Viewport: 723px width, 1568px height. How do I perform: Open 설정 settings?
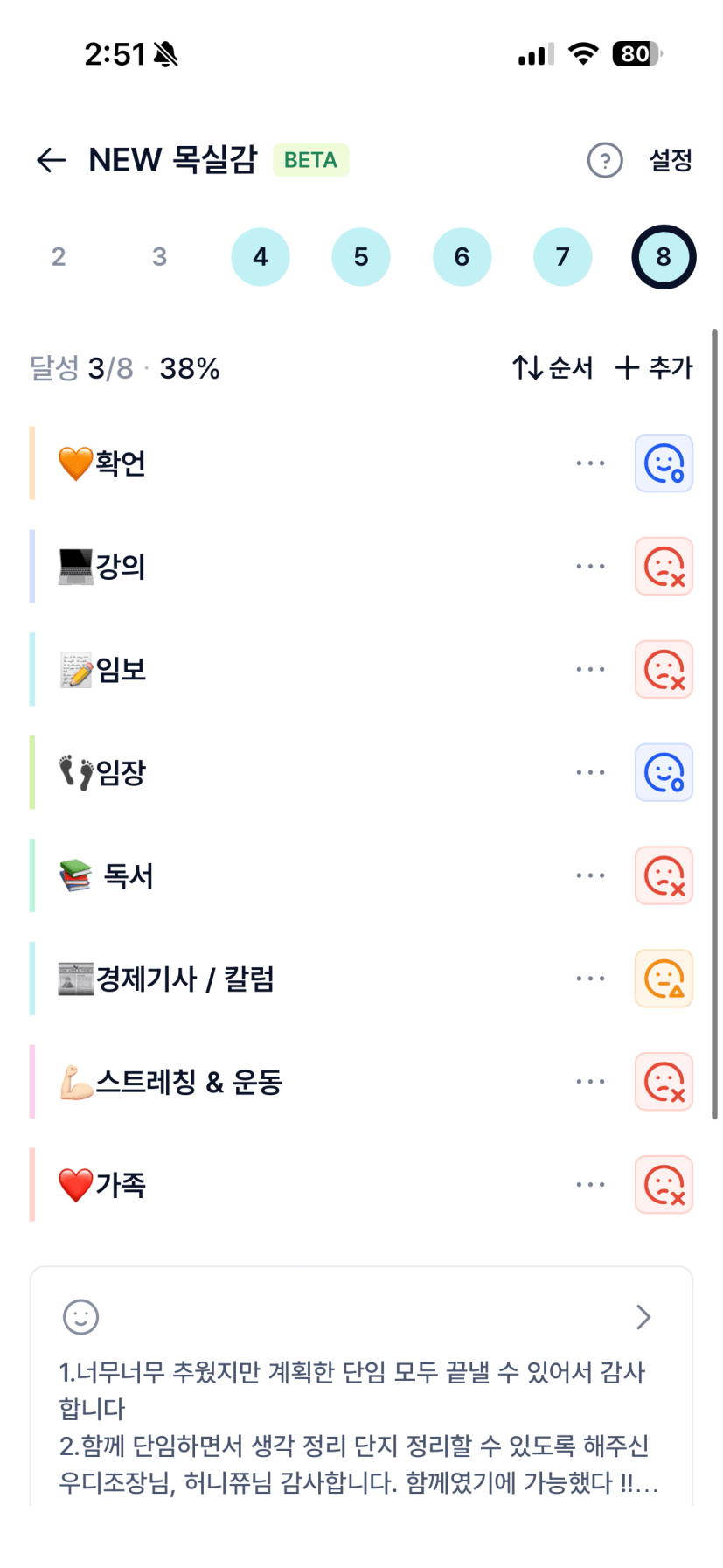click(x=671, y=160)
